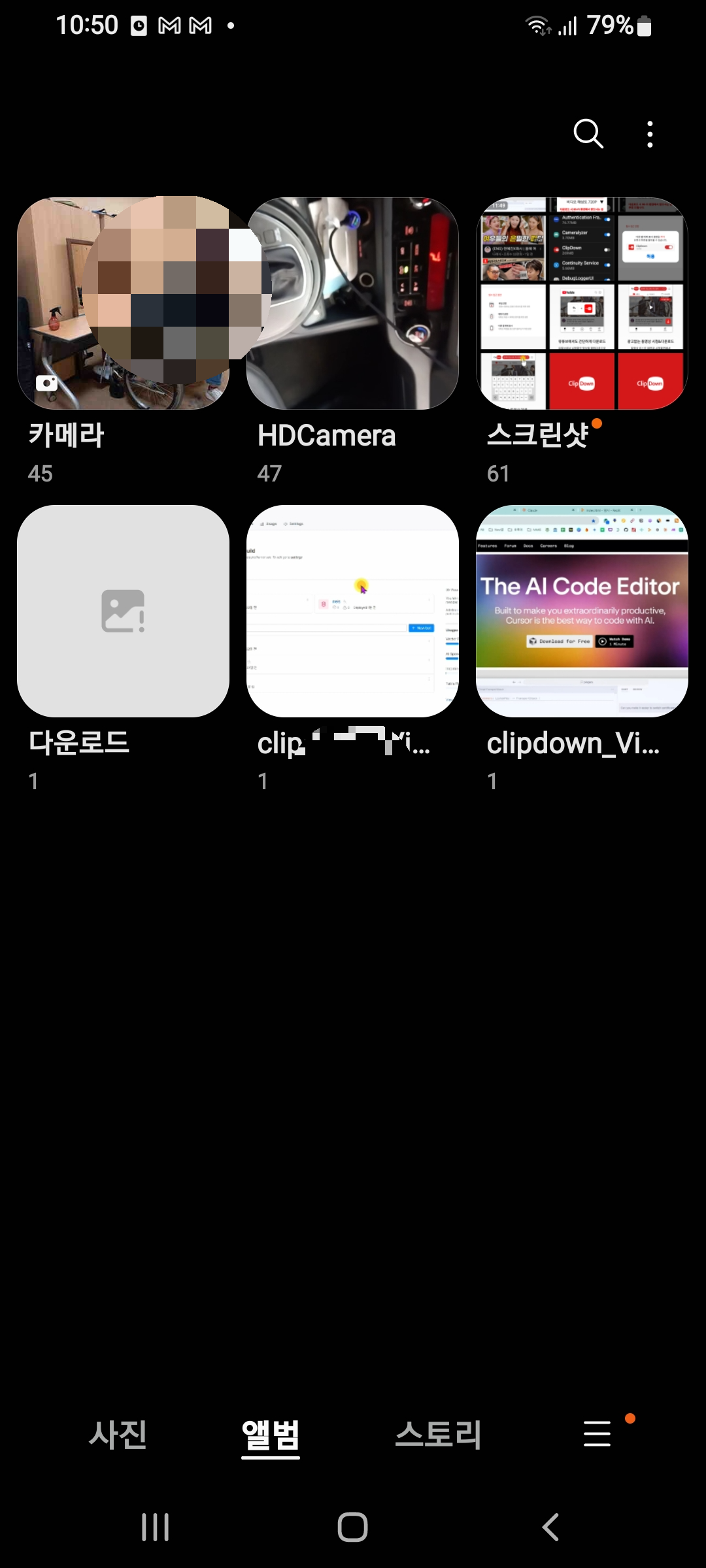Open the clip video album with white thumbnail
Image resolution: width=706 pixels, height=1568 pixels.
tap(353, 611)
